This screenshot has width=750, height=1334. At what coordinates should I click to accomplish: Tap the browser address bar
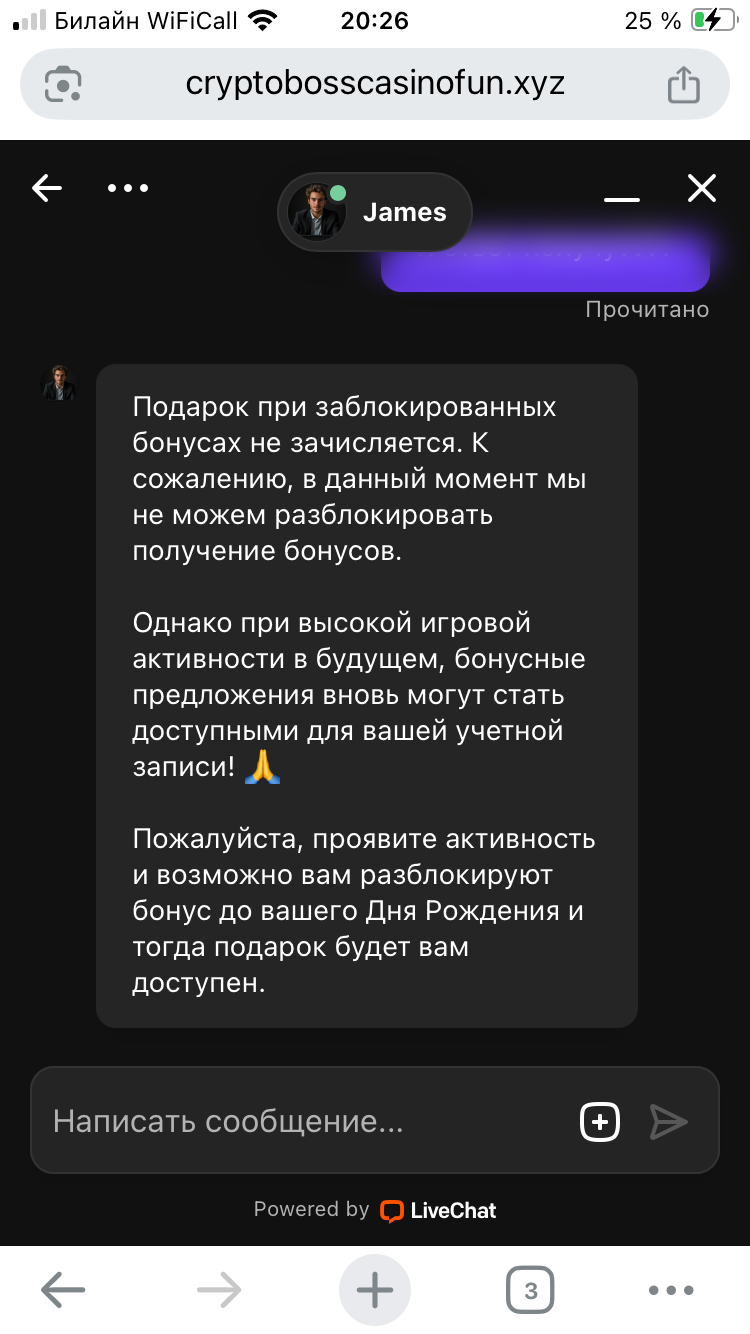[x=375, y=83]
